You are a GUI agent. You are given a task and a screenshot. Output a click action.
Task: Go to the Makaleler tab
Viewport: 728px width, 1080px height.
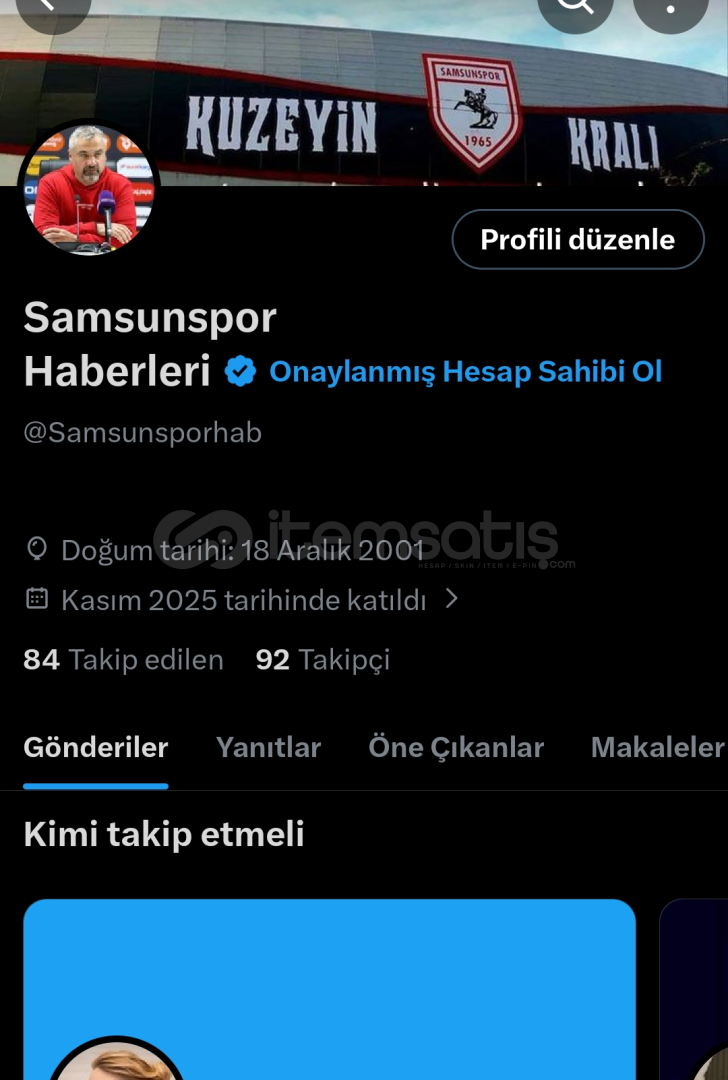point(657,748)
